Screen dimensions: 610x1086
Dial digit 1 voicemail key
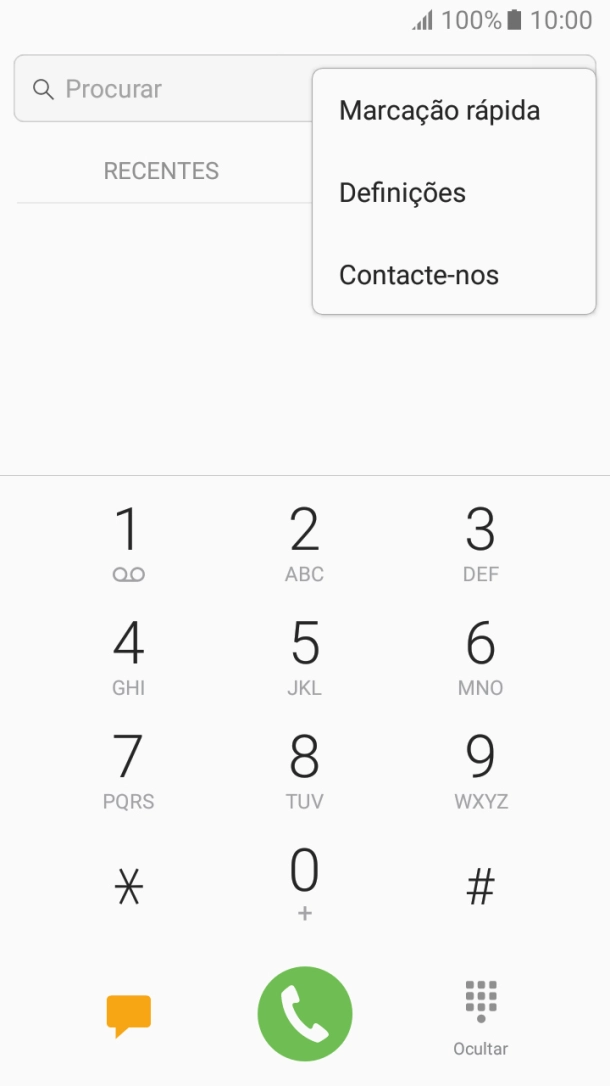click(128, 544)
